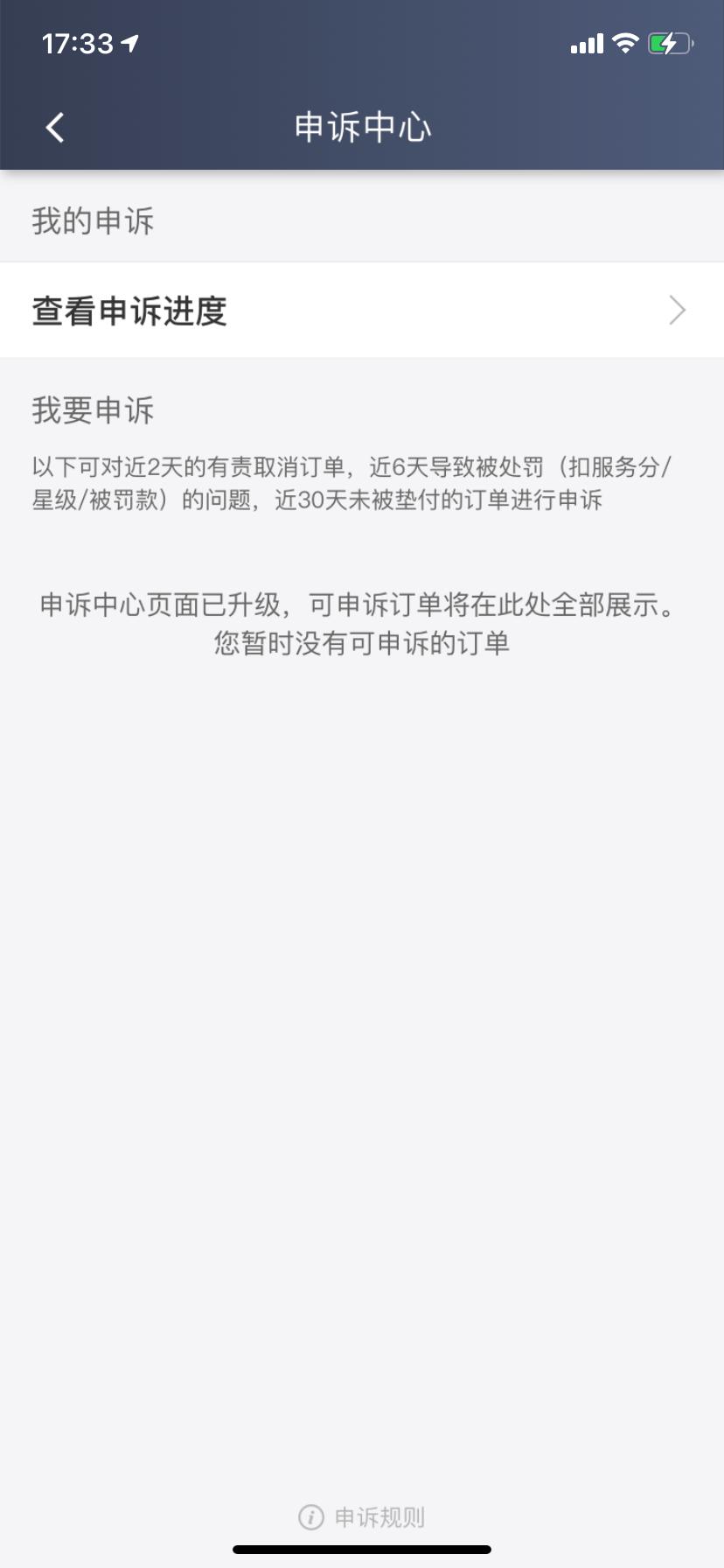Expand the appeal progress row via its arrow

click(677, 311)
